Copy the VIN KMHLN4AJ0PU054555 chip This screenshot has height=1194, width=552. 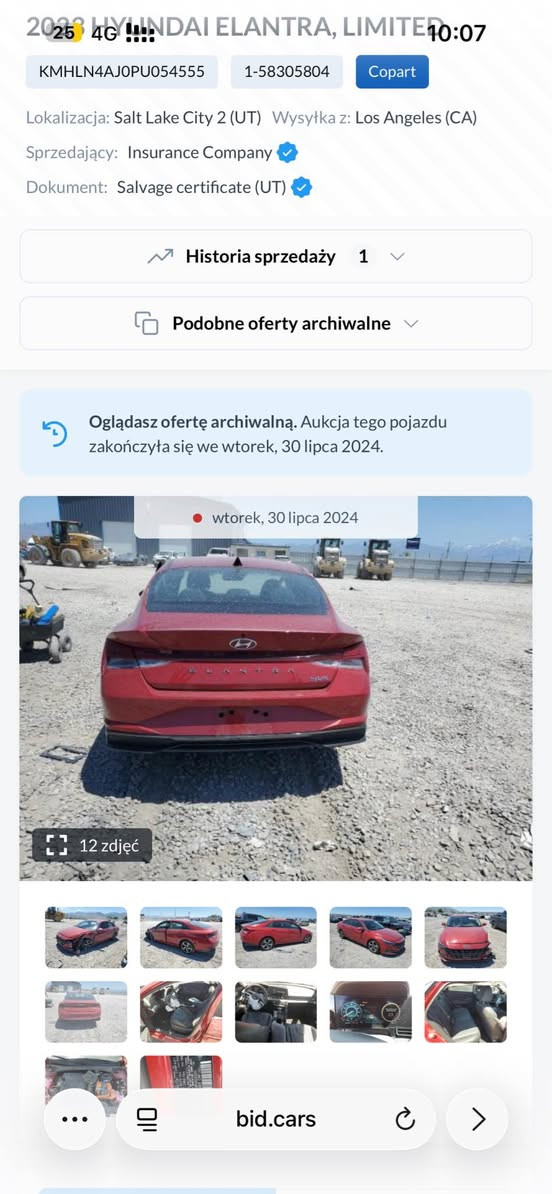pos(122,72)
